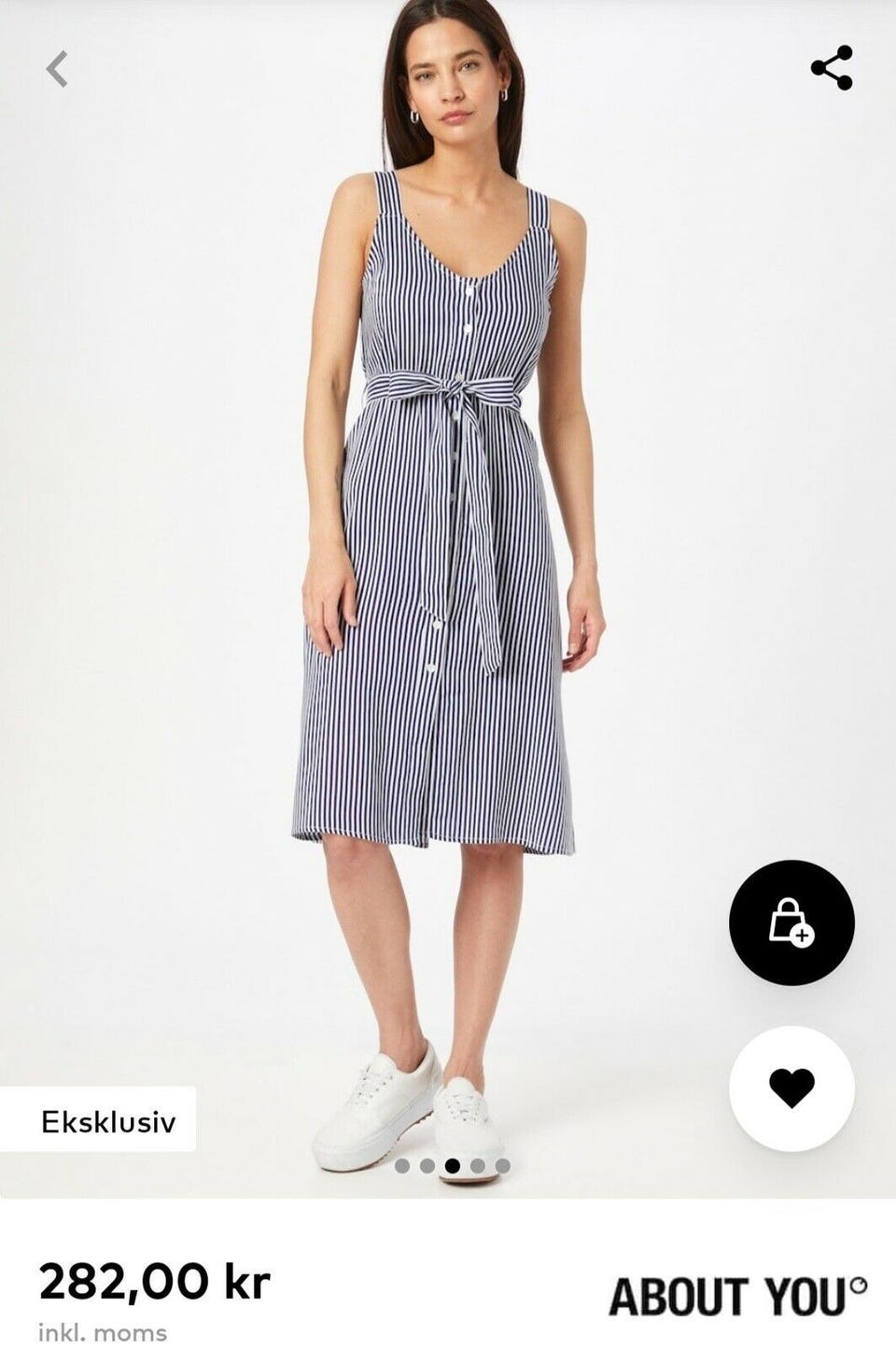Image resolution: width=896 pixels, height=1349 pixels.
Task: Add the dress to shopping bag
Action: pyautogui.click(x=791, y=922)
